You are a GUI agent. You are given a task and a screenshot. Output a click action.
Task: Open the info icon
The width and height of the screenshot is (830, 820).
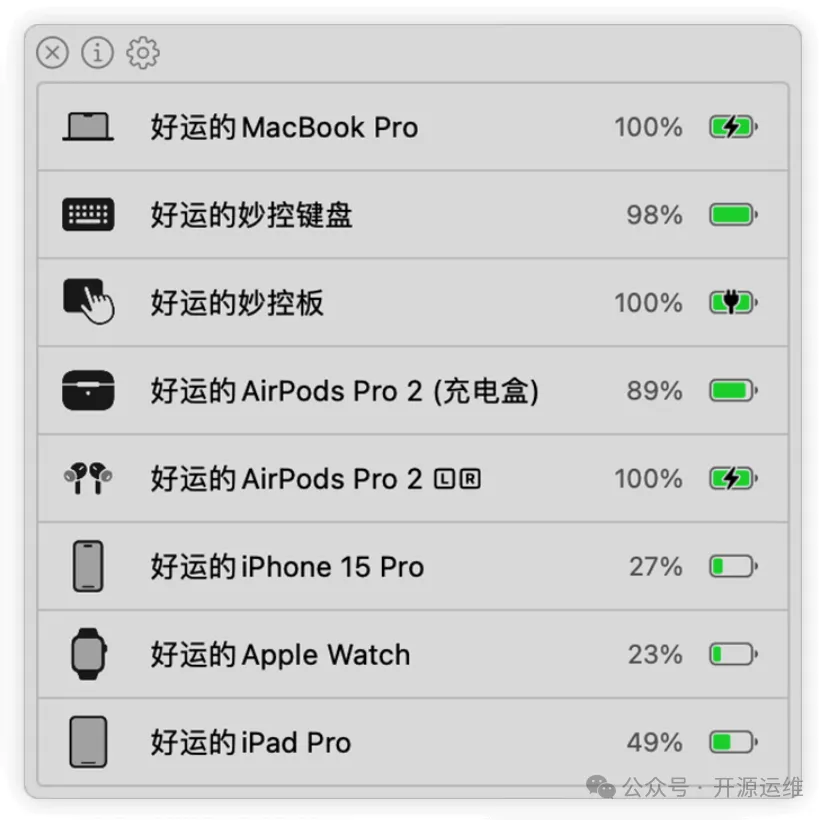click(97, 53)
